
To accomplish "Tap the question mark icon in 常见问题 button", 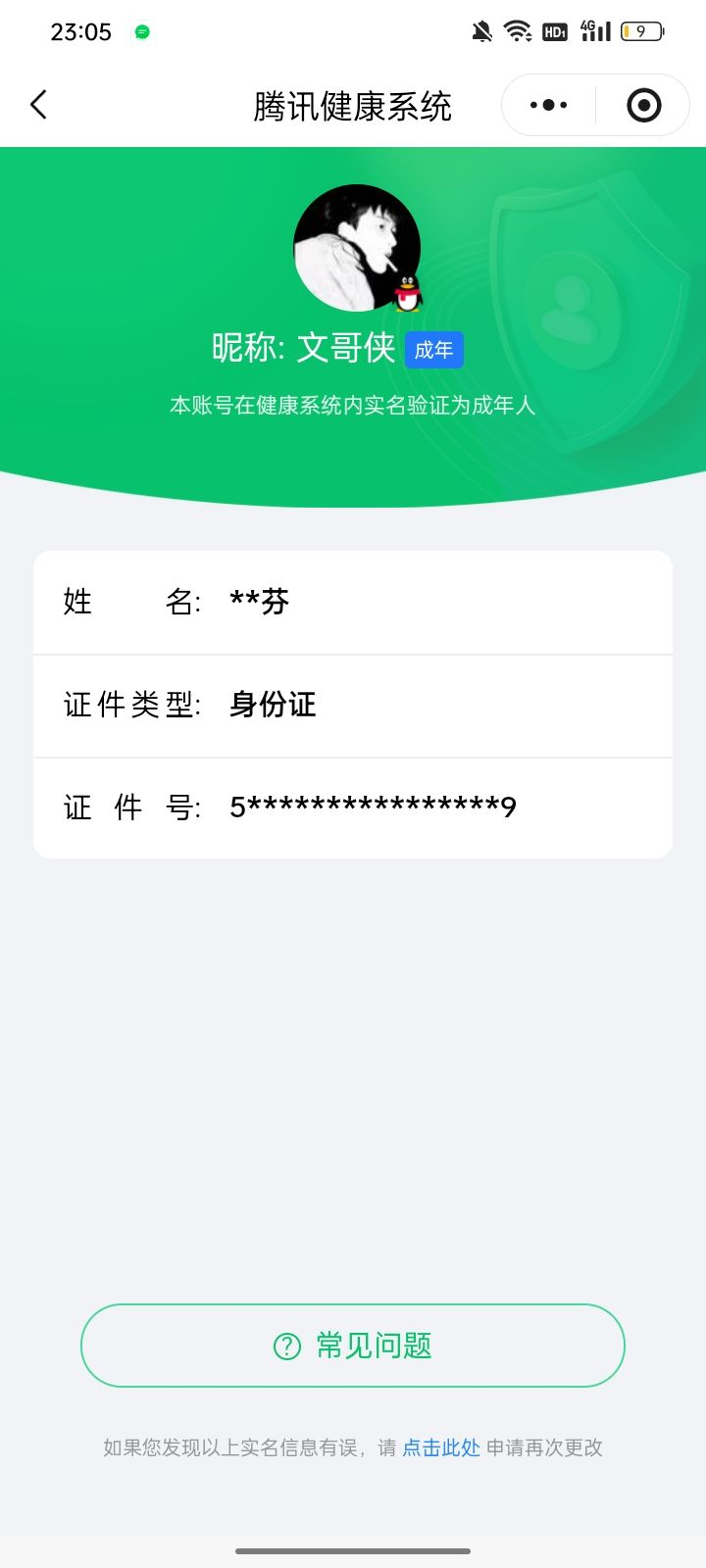I will (x=285, y=1346).
